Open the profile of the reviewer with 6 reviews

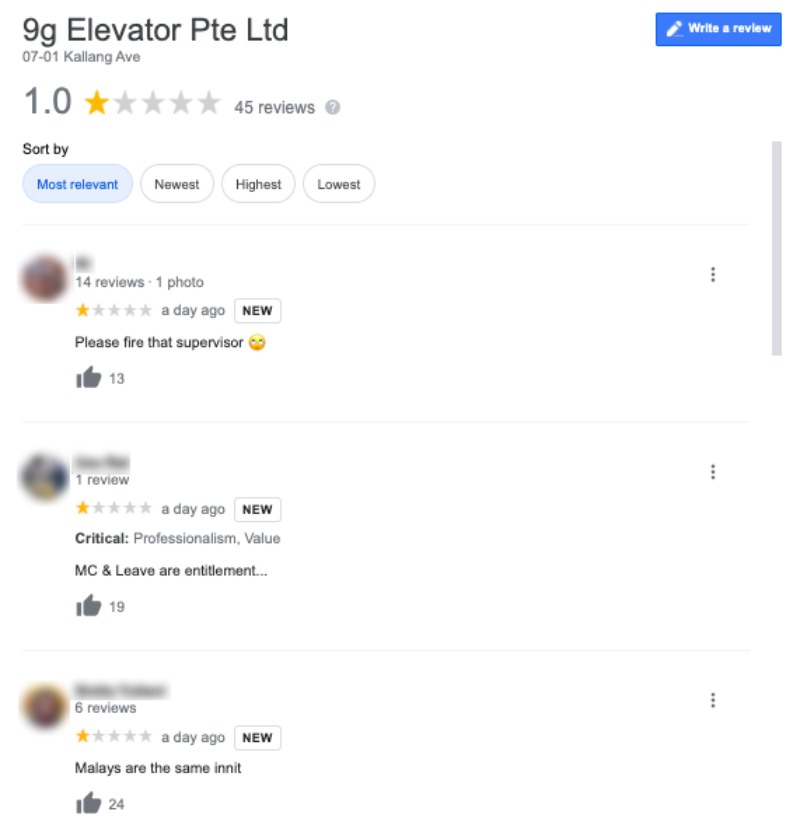tap(45, 706)
